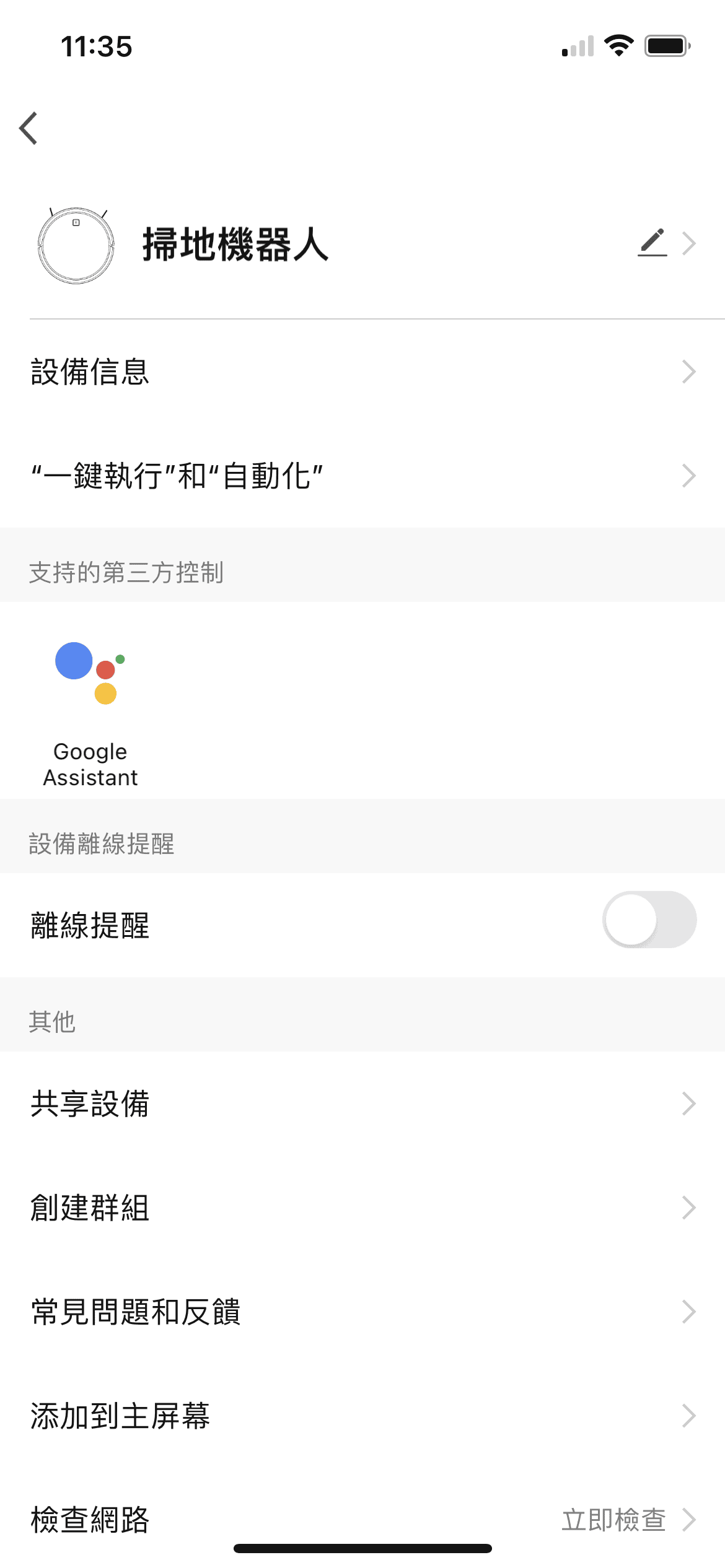Enable the 離線提醒 offline reminder switch
Screen dimensions: 725x1568
pos(649,920)
